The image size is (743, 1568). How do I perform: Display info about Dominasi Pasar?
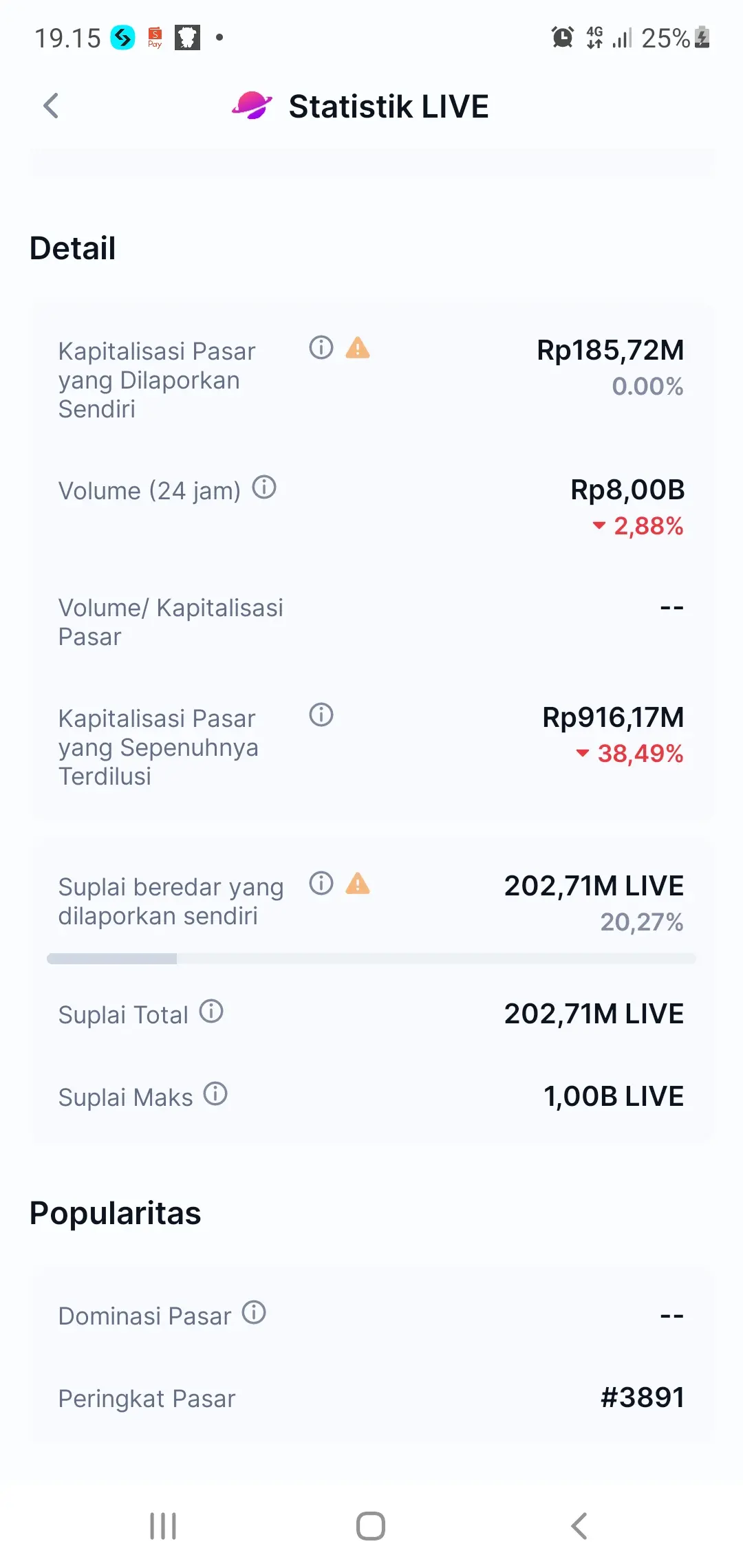pos(254,1313)
